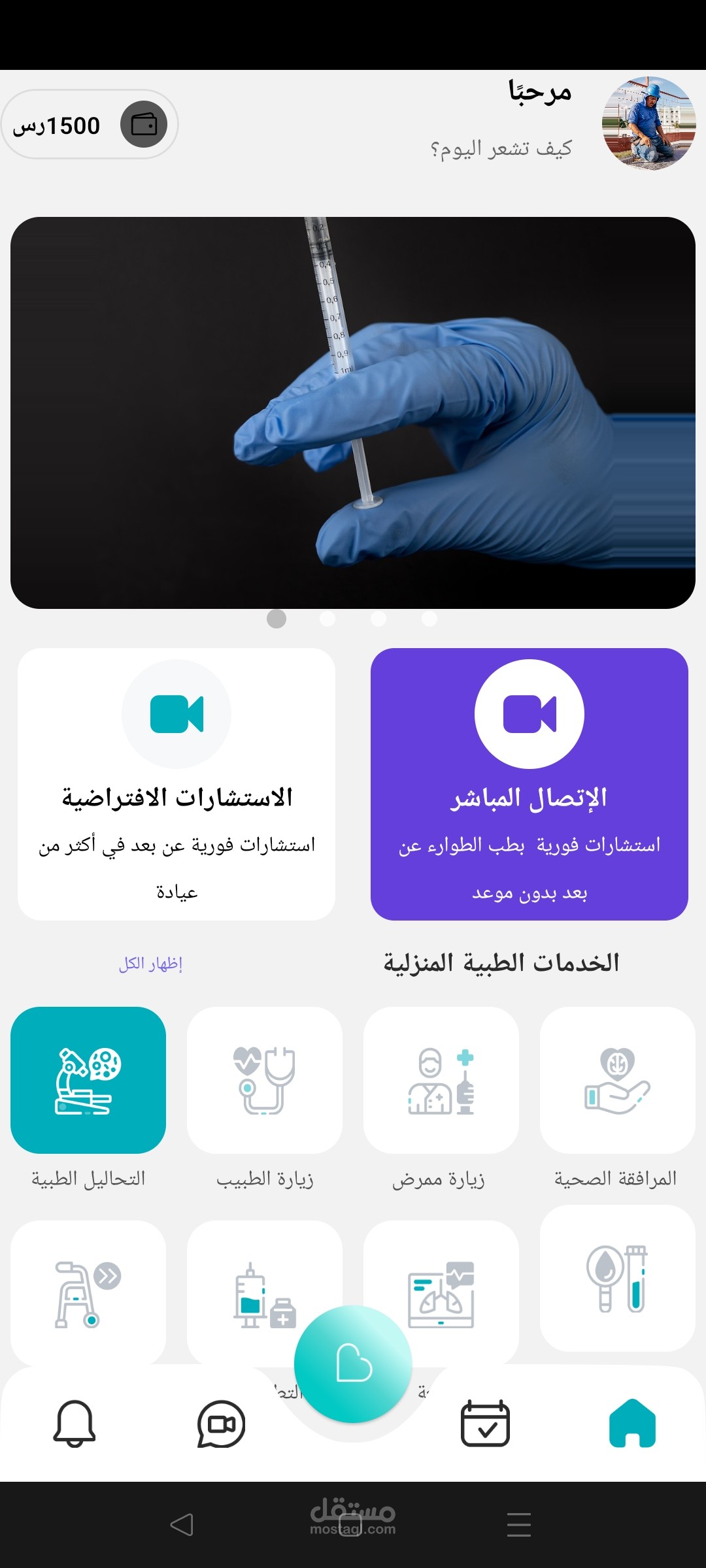
Task: Open الاستشارات الافتراضية virtual consultations card
Action: (x=176, y=784)
